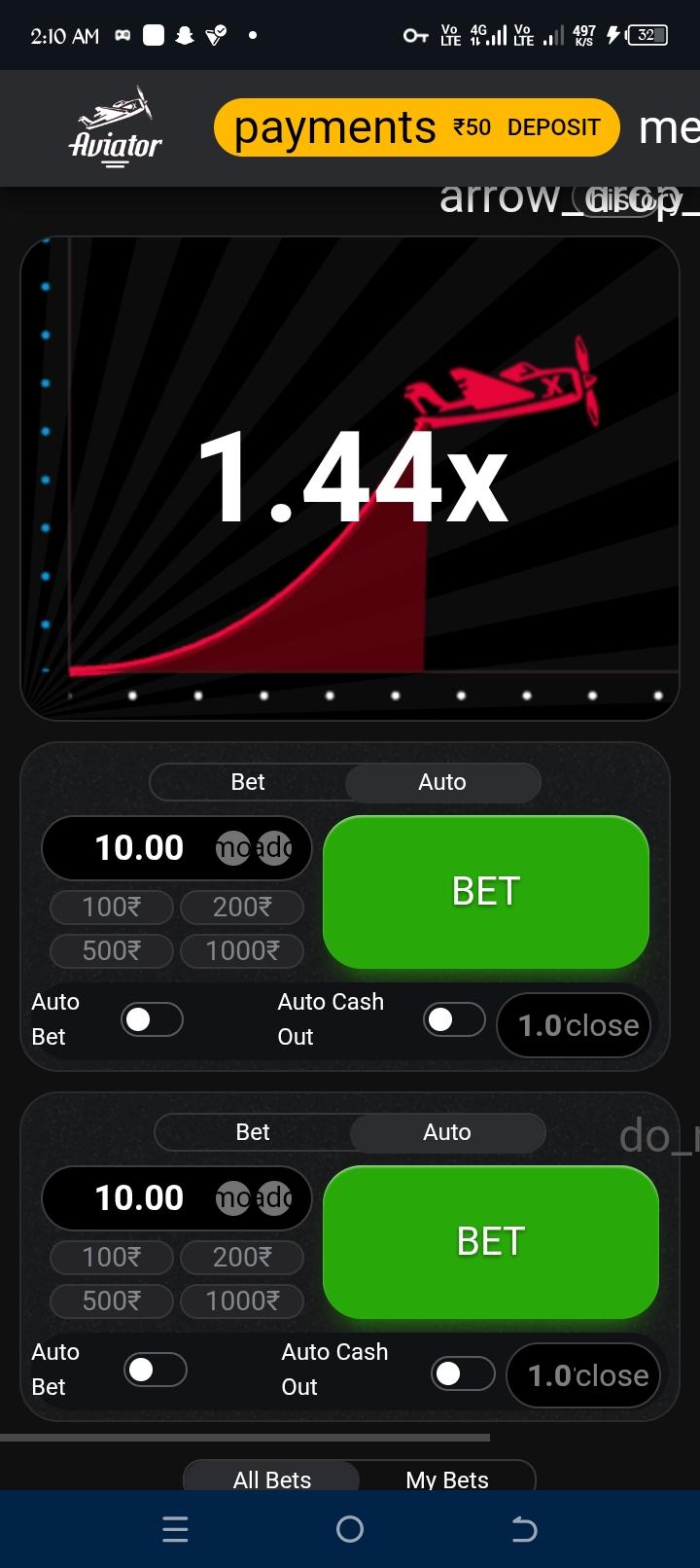Switch to the My Bets tab
Screen dimensions: 700x1568
(447, 1479)
